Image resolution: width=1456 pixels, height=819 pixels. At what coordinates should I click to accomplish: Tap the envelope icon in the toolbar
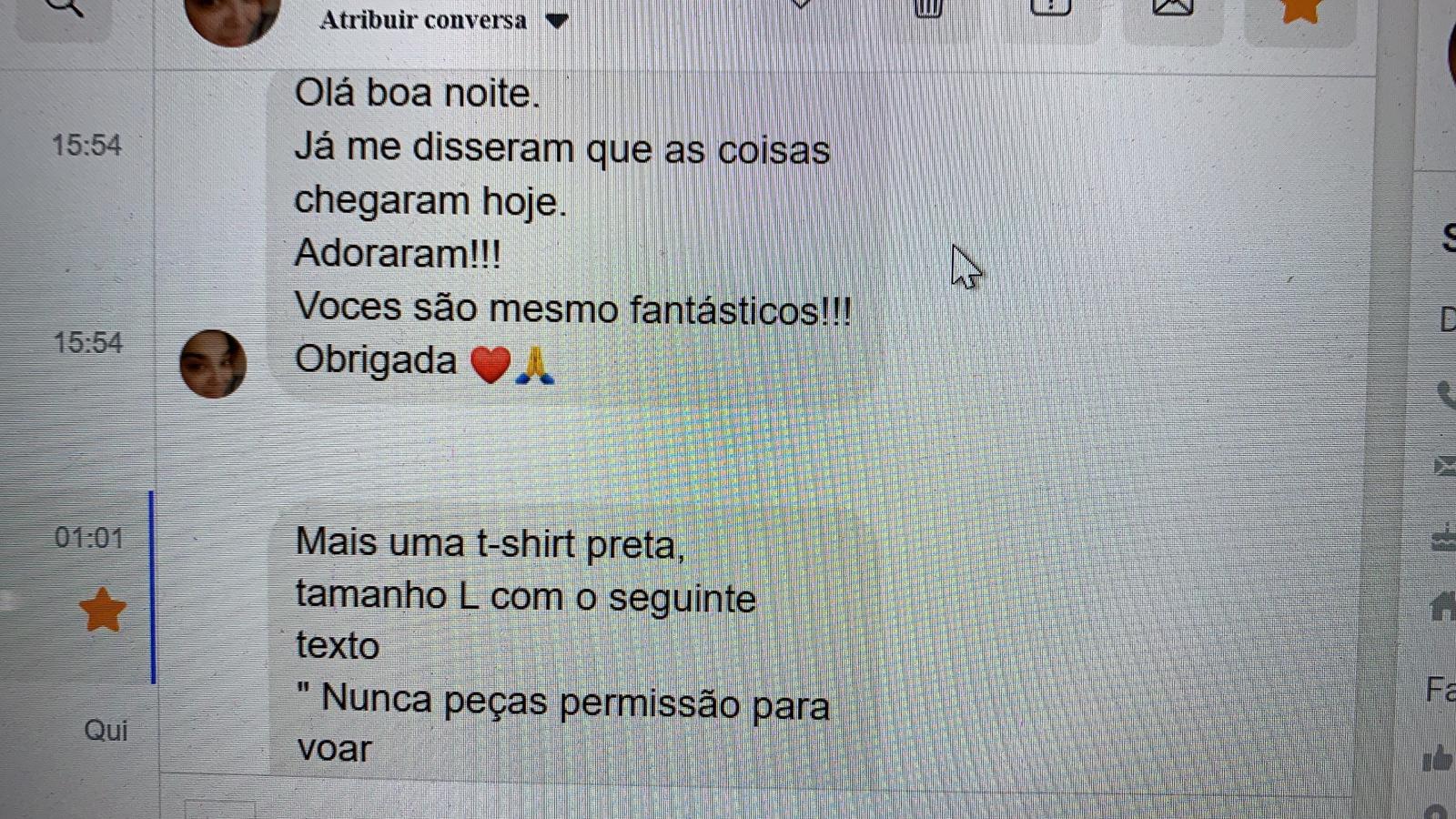click(x=1172, y=7)
